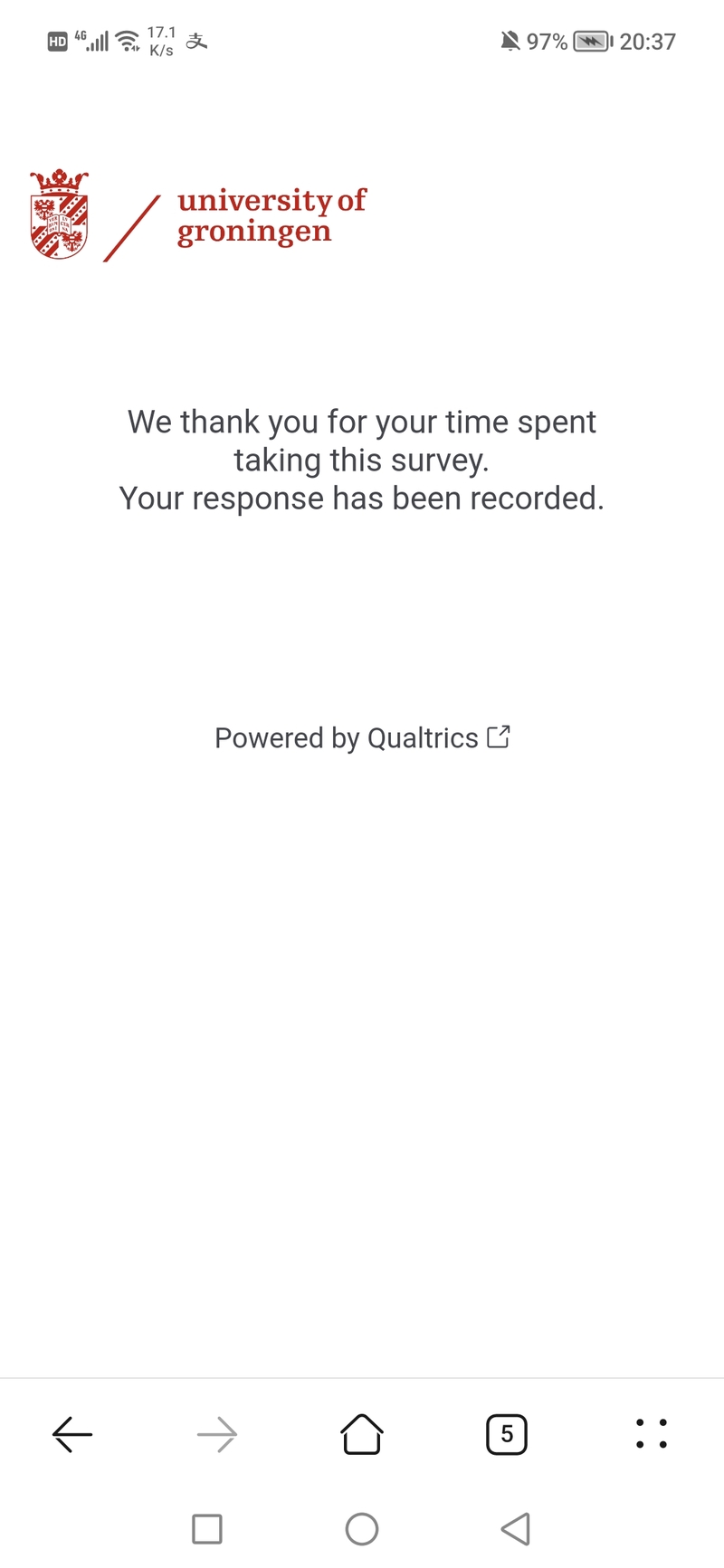Tap the triangular back navigation button
Screen dimensions: 724x1568
click(515, 1528)
